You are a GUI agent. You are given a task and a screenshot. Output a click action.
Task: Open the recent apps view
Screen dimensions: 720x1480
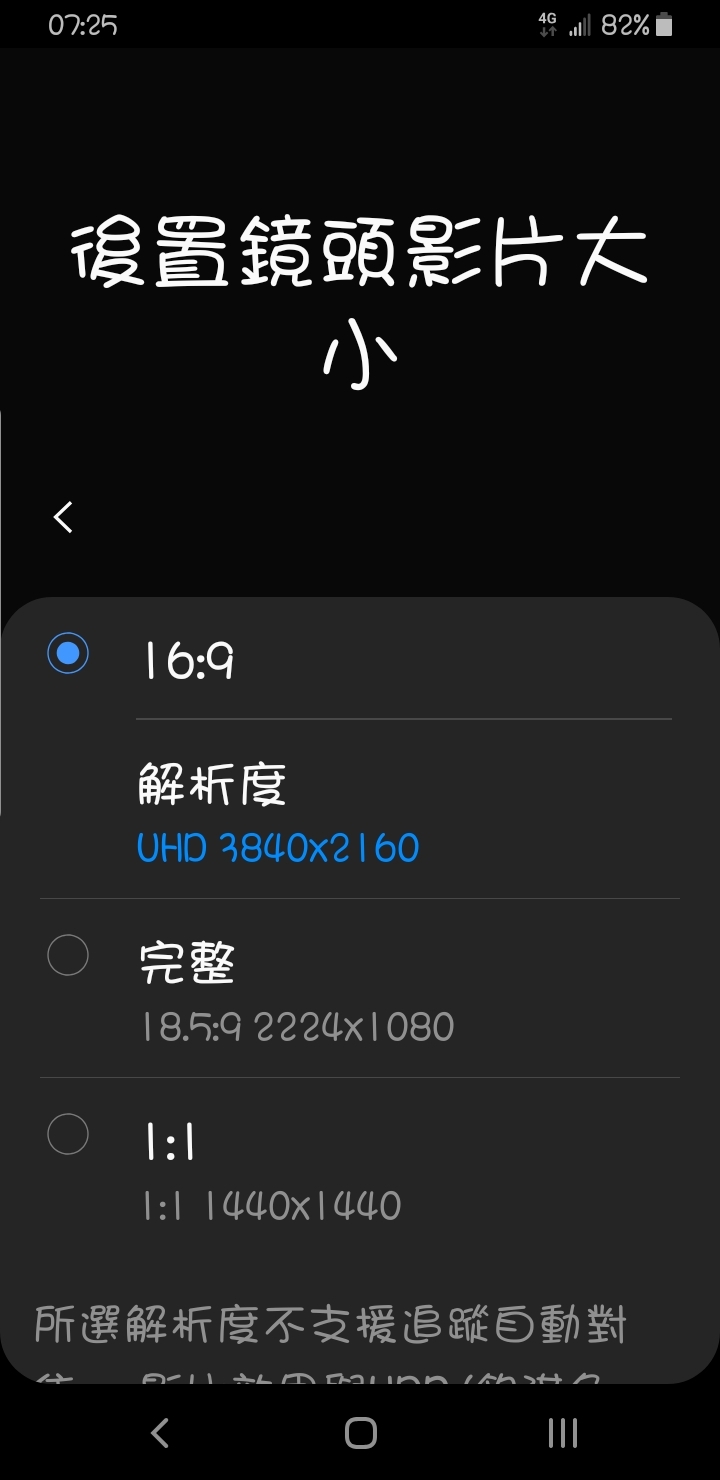[563, 1432]
